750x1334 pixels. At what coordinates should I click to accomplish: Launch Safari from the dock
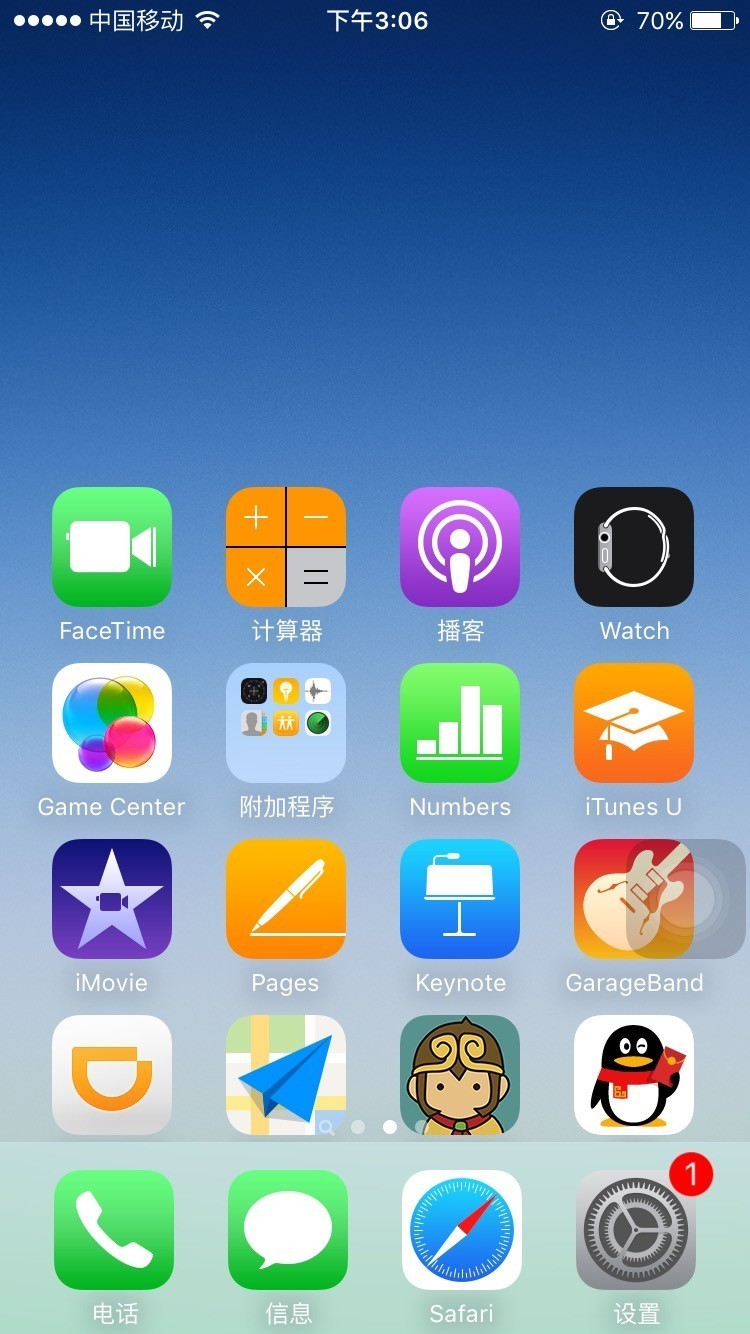(462, 1230)
